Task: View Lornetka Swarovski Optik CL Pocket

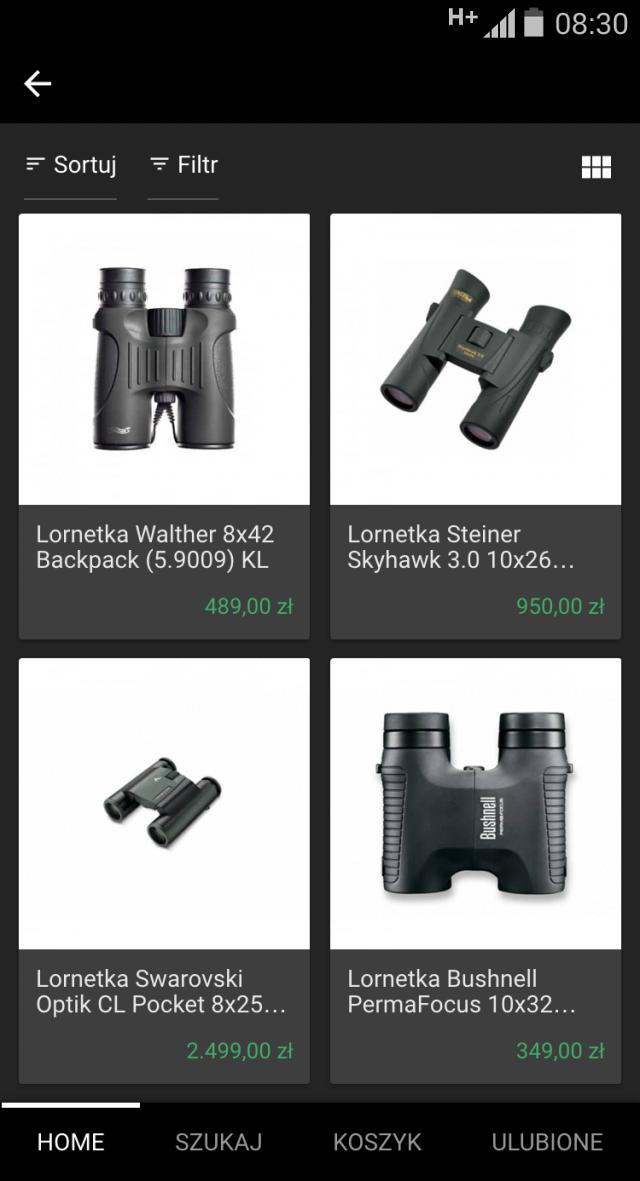Action: [x=164, y=870]
